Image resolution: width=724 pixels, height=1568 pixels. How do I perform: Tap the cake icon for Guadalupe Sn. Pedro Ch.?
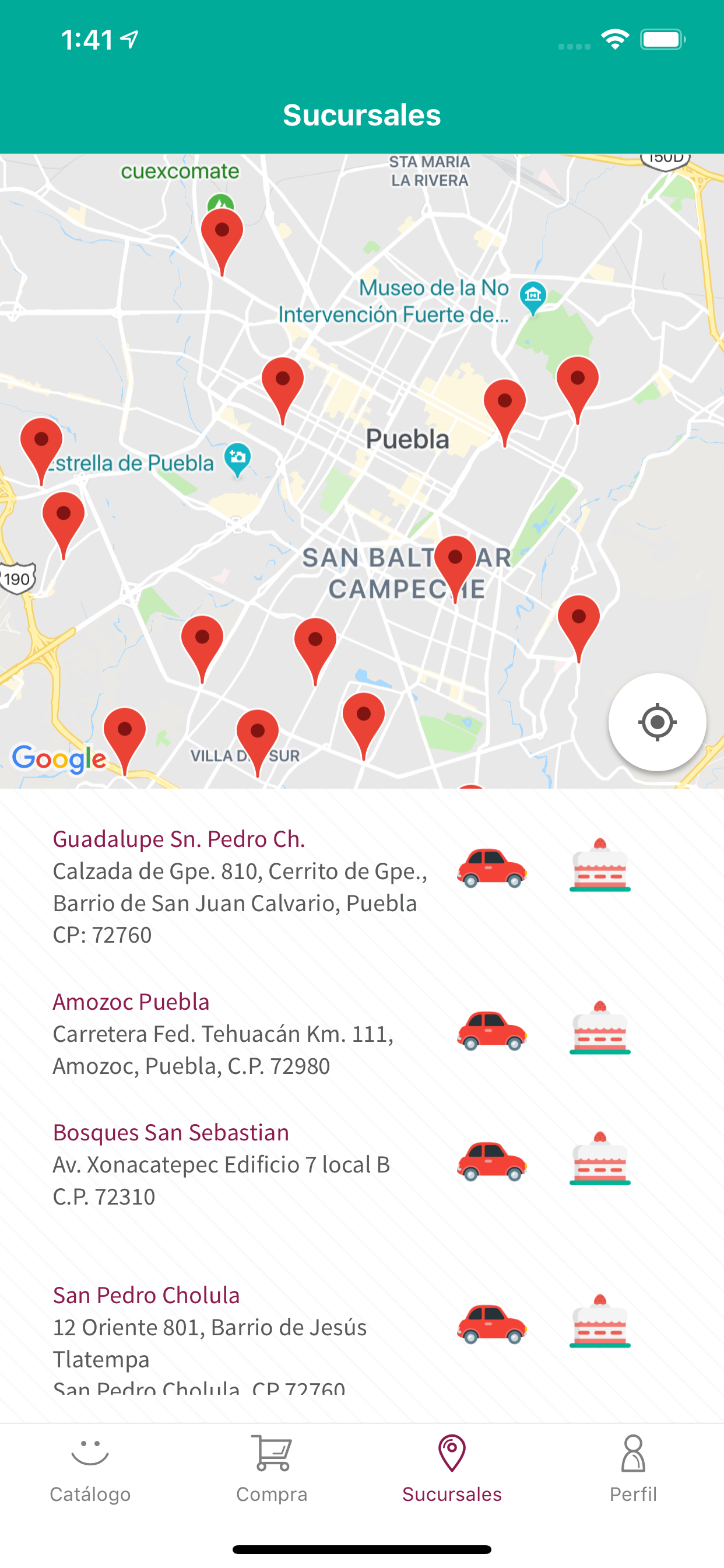tap(600, 864)
